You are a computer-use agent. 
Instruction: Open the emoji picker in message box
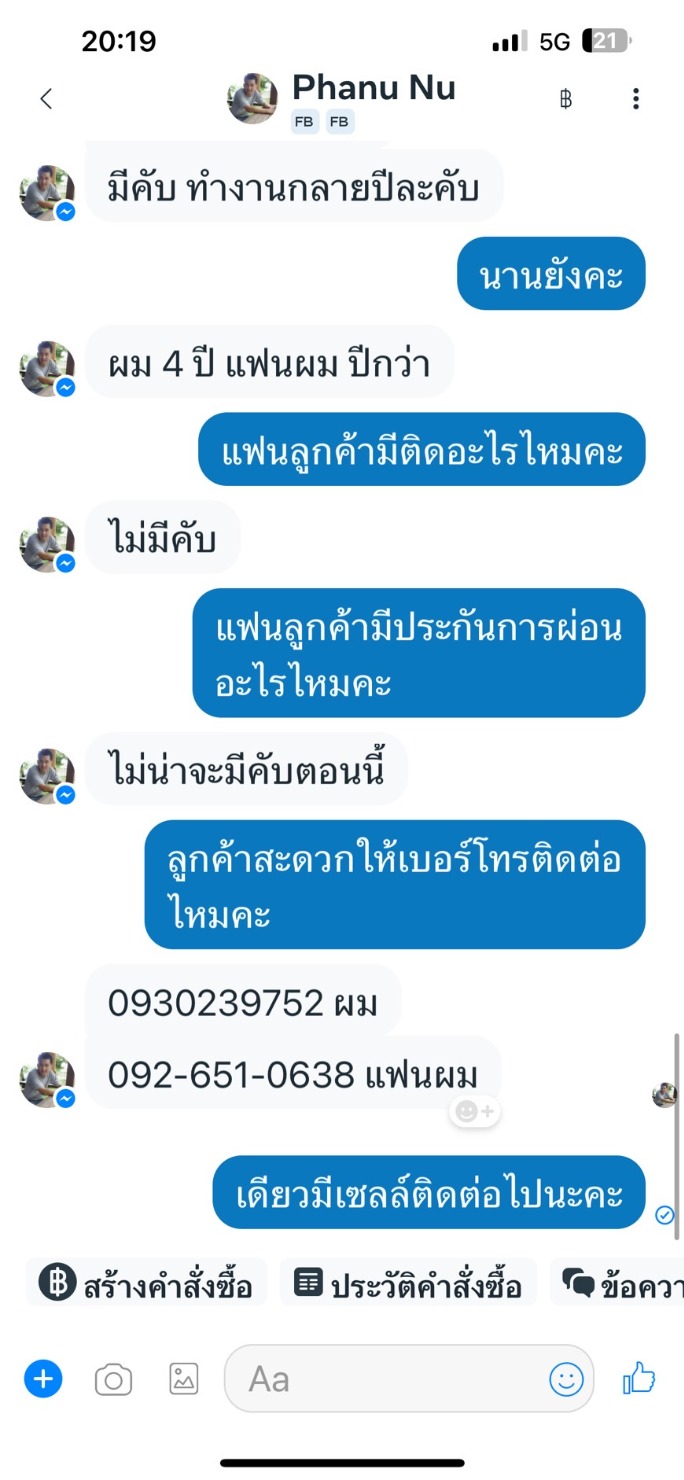[566, 1380]
